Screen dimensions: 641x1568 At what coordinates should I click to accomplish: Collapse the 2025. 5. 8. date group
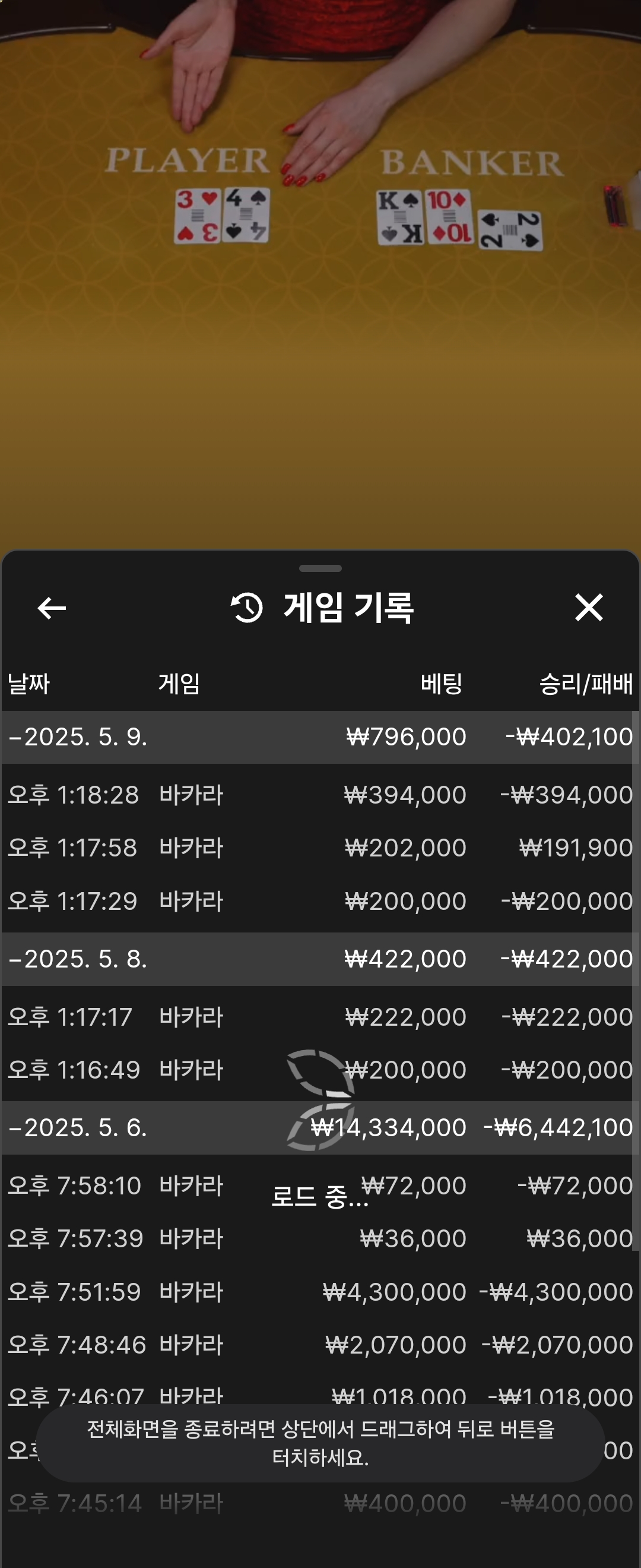point(77,959)
